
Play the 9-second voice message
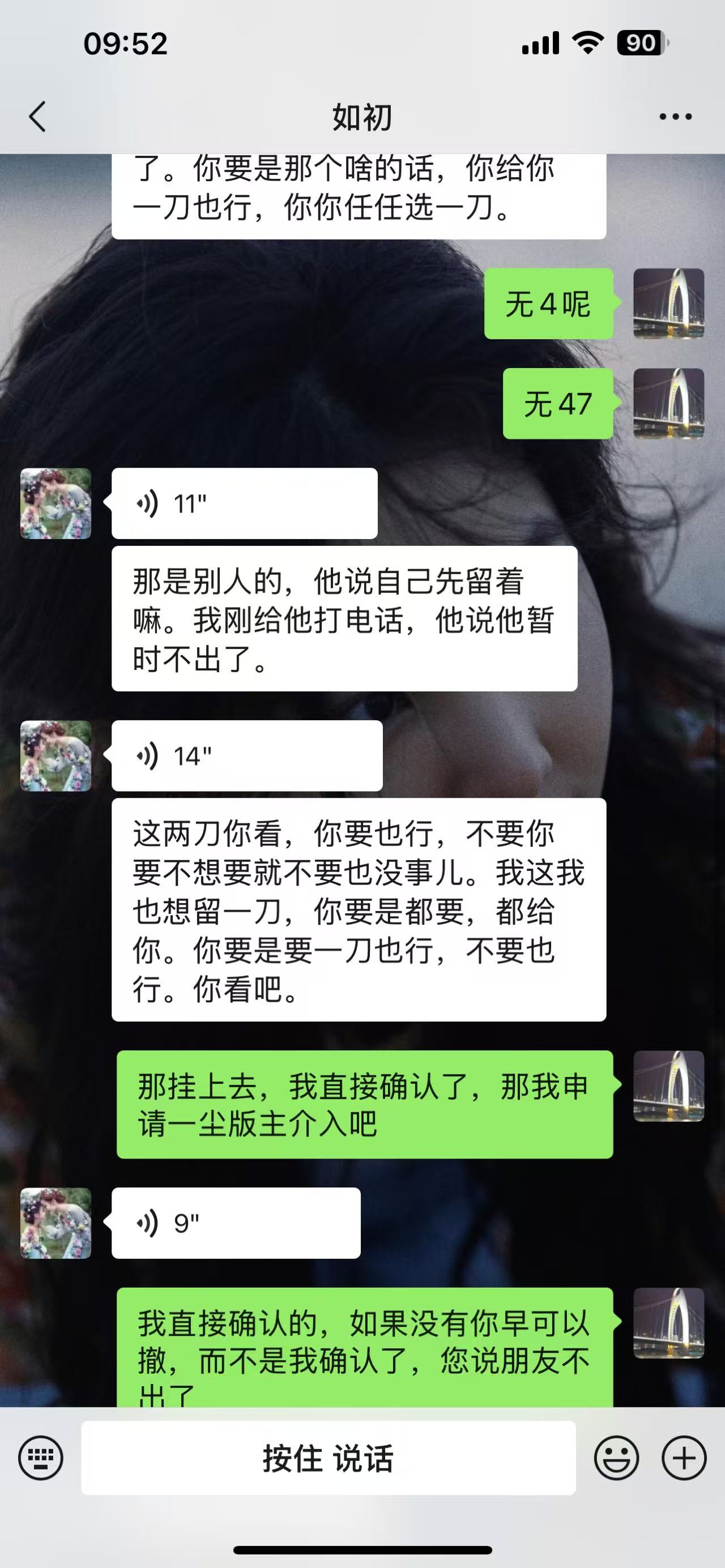236,1223
